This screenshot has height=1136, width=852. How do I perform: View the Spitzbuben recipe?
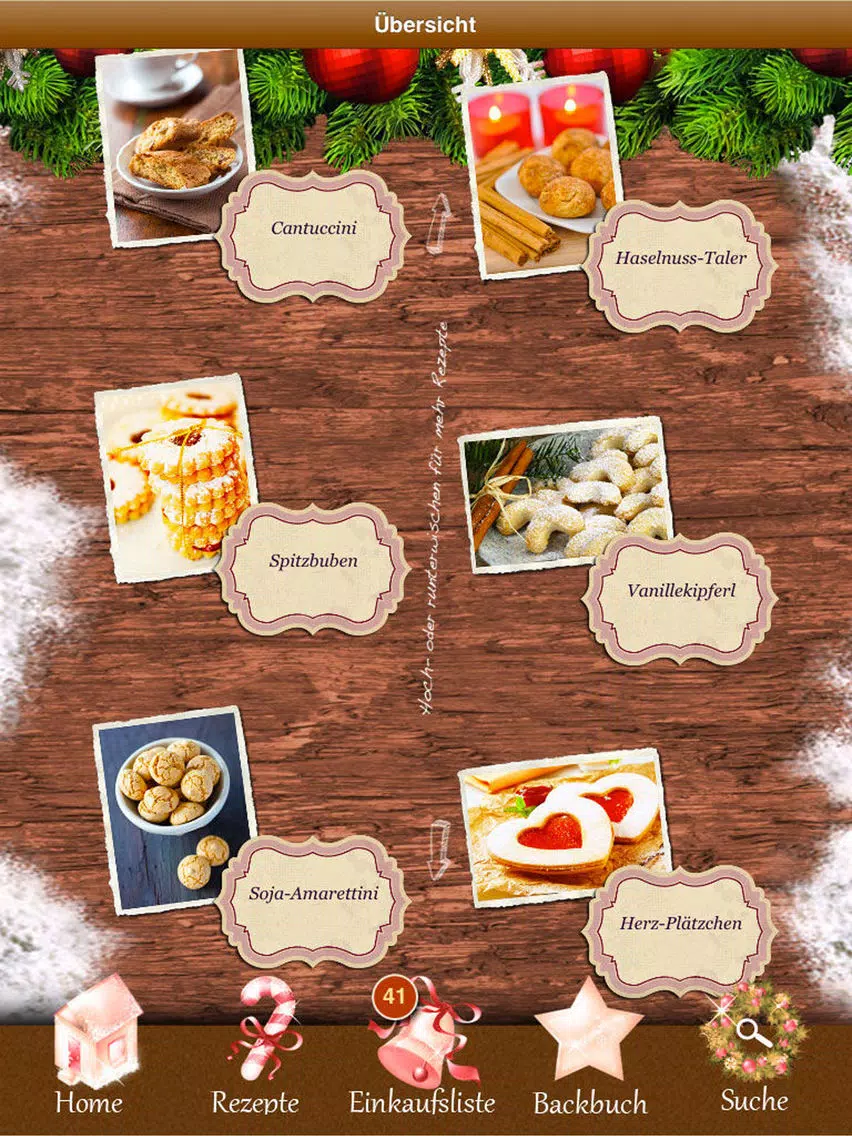[x=313, y=561]
